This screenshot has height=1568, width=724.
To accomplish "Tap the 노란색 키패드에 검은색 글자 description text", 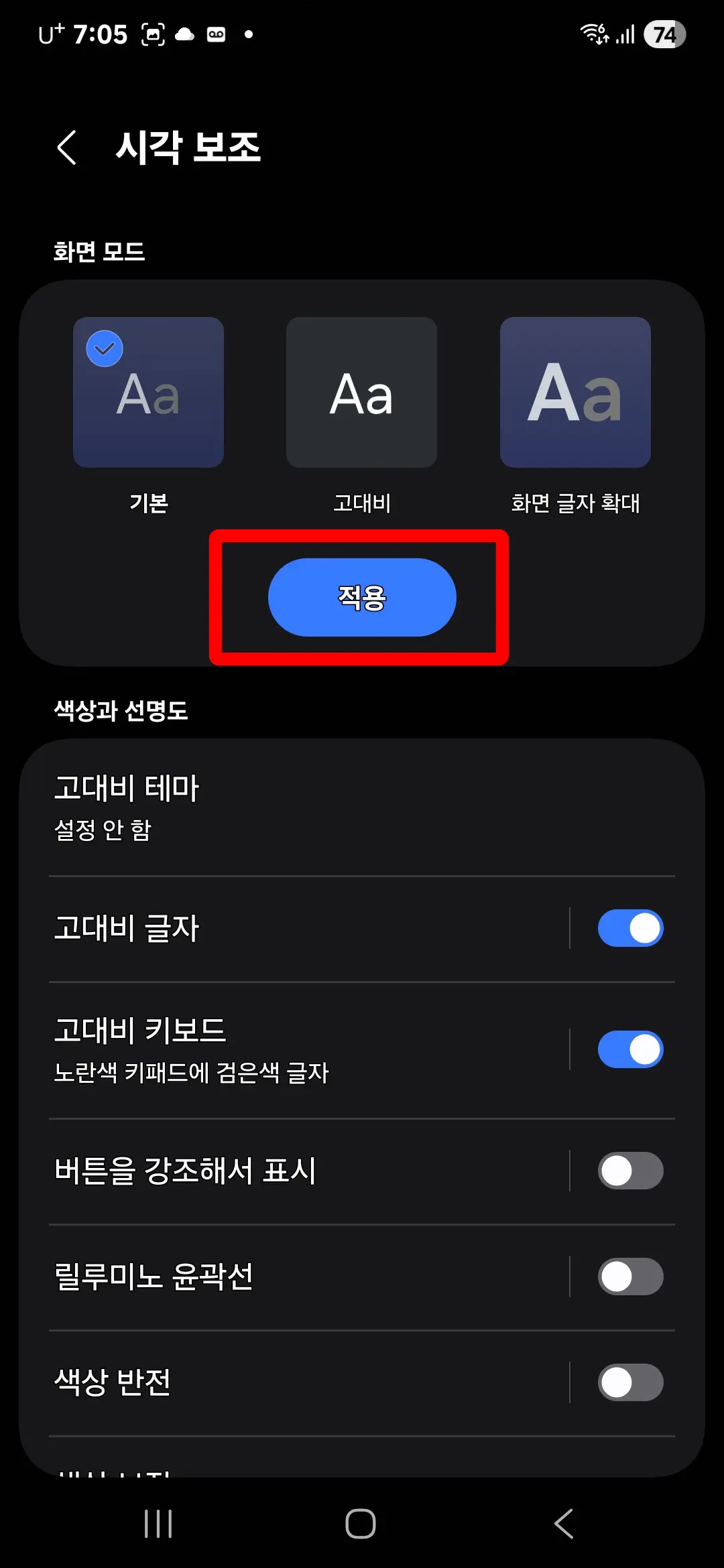I will [191, 1072].
